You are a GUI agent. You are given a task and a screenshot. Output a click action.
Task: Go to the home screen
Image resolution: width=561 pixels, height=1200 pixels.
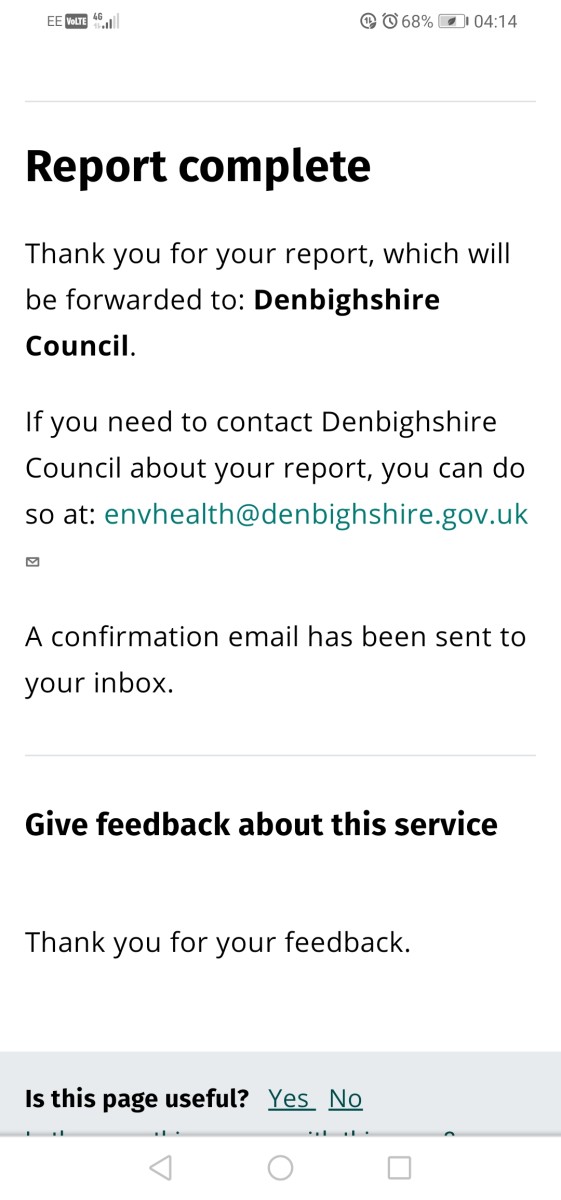pos(281,1167)
